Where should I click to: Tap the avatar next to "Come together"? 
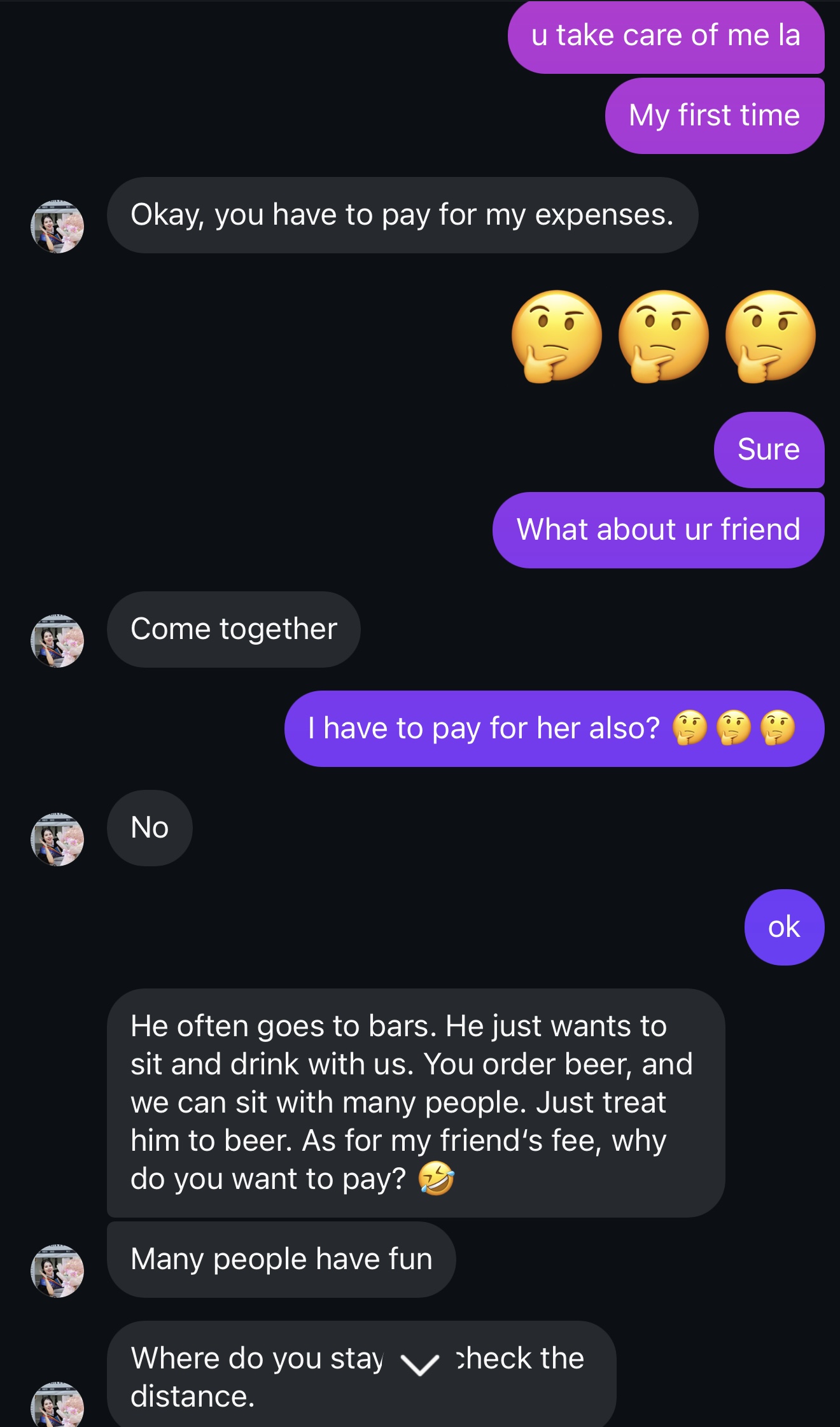click(57, 641)
